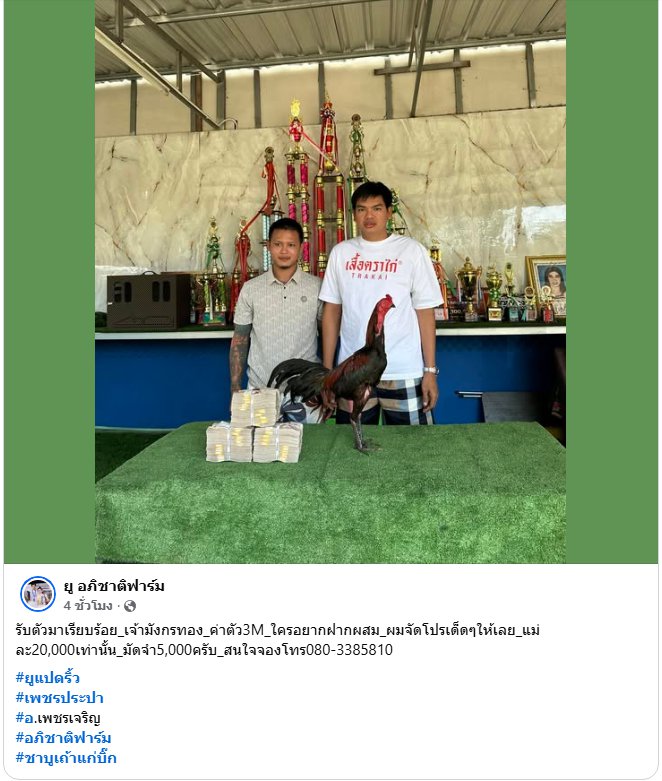This screenshot has width=662, height=781.
Task: Open the post photo in full view
Action: pos(330,280)
